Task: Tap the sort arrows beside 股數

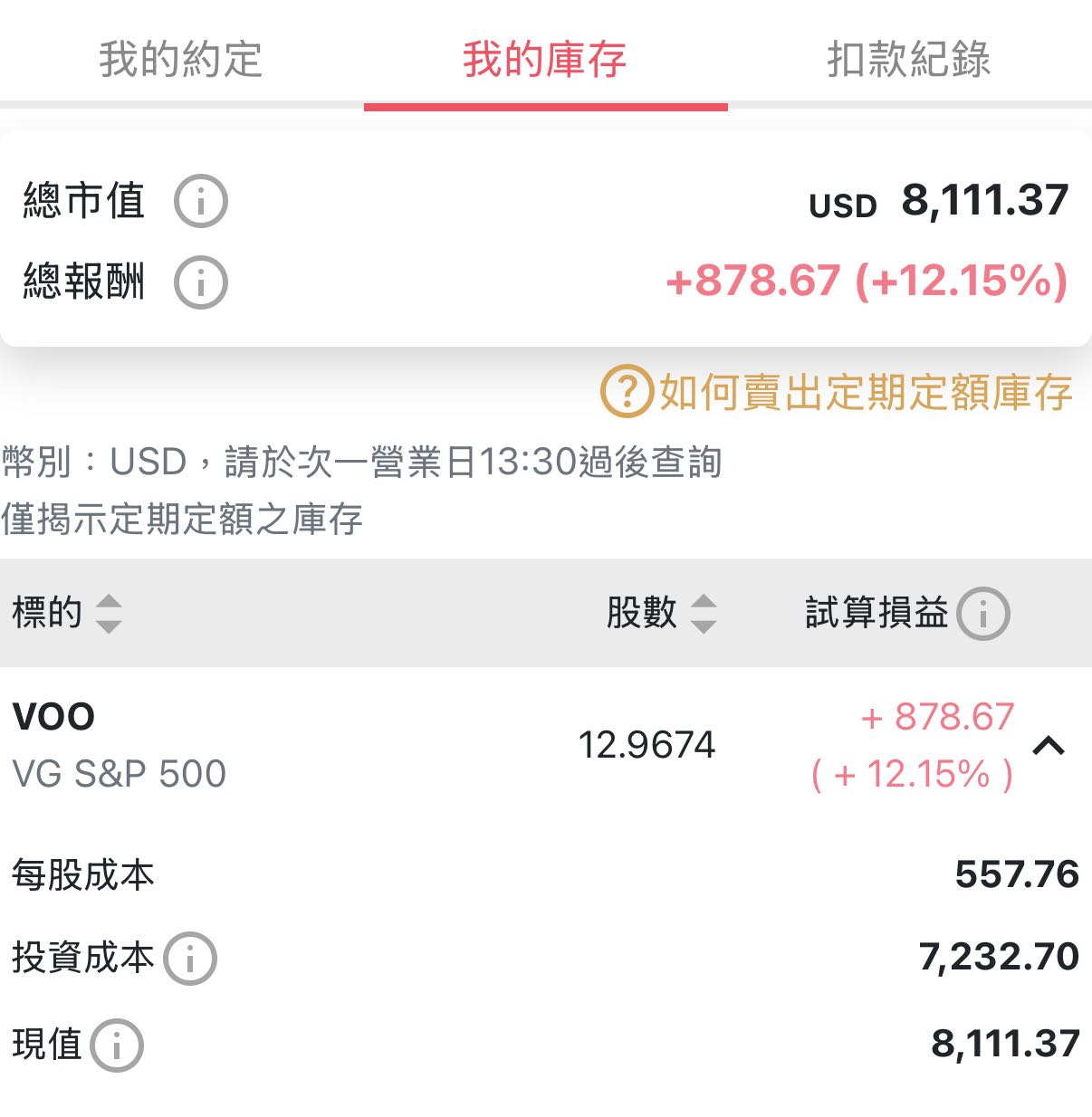Action: click(x=702, y=614)
